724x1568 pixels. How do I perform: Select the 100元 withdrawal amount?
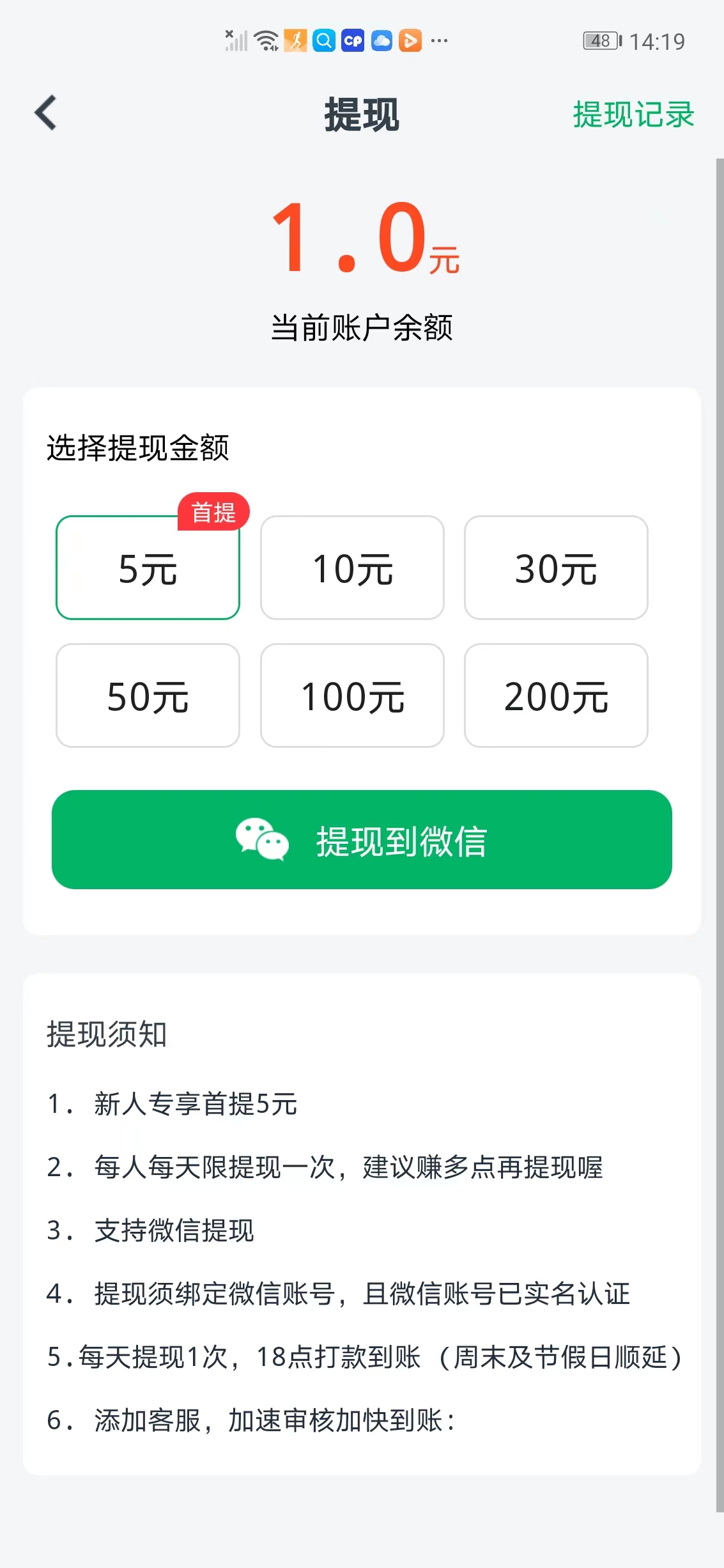(352, 695)
